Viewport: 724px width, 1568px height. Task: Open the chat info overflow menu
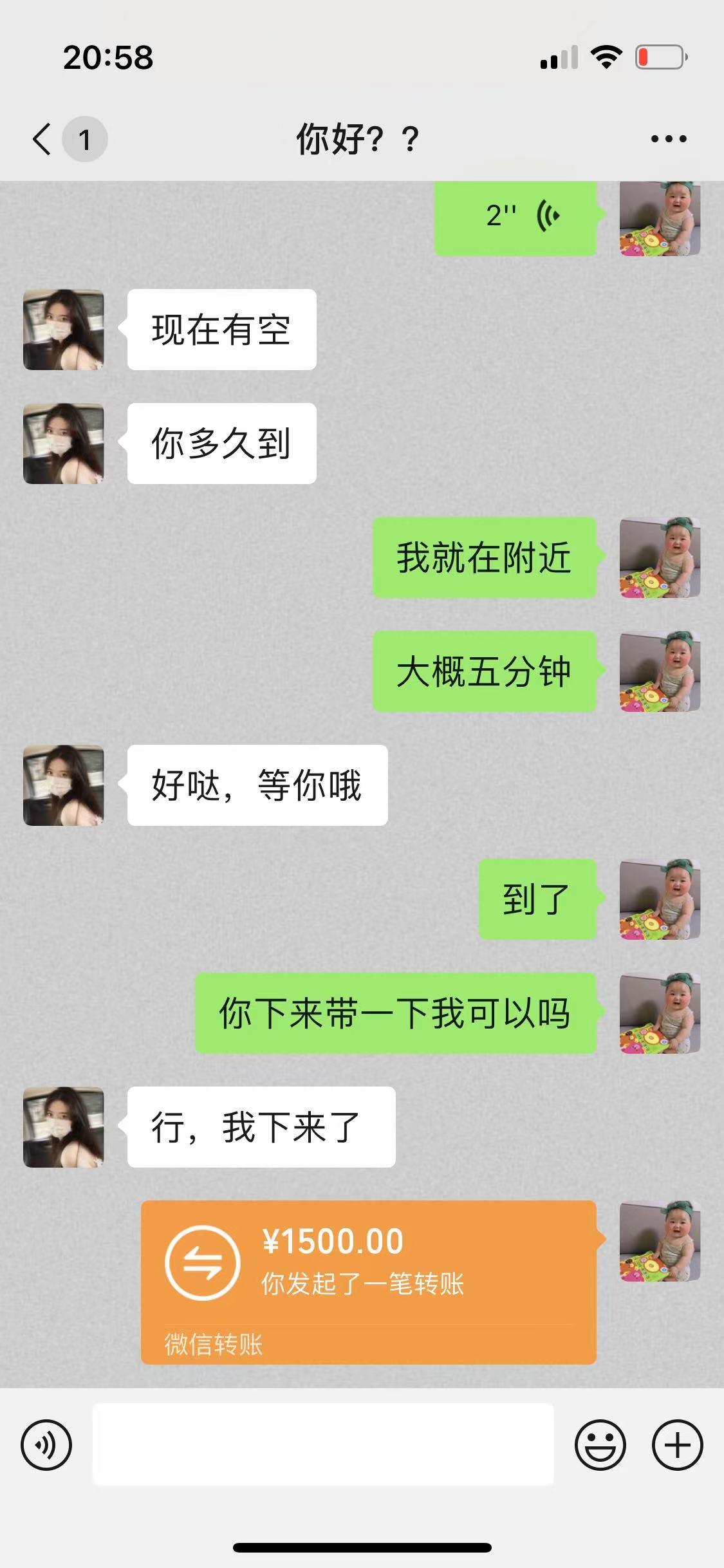click(x=669, y=139)
